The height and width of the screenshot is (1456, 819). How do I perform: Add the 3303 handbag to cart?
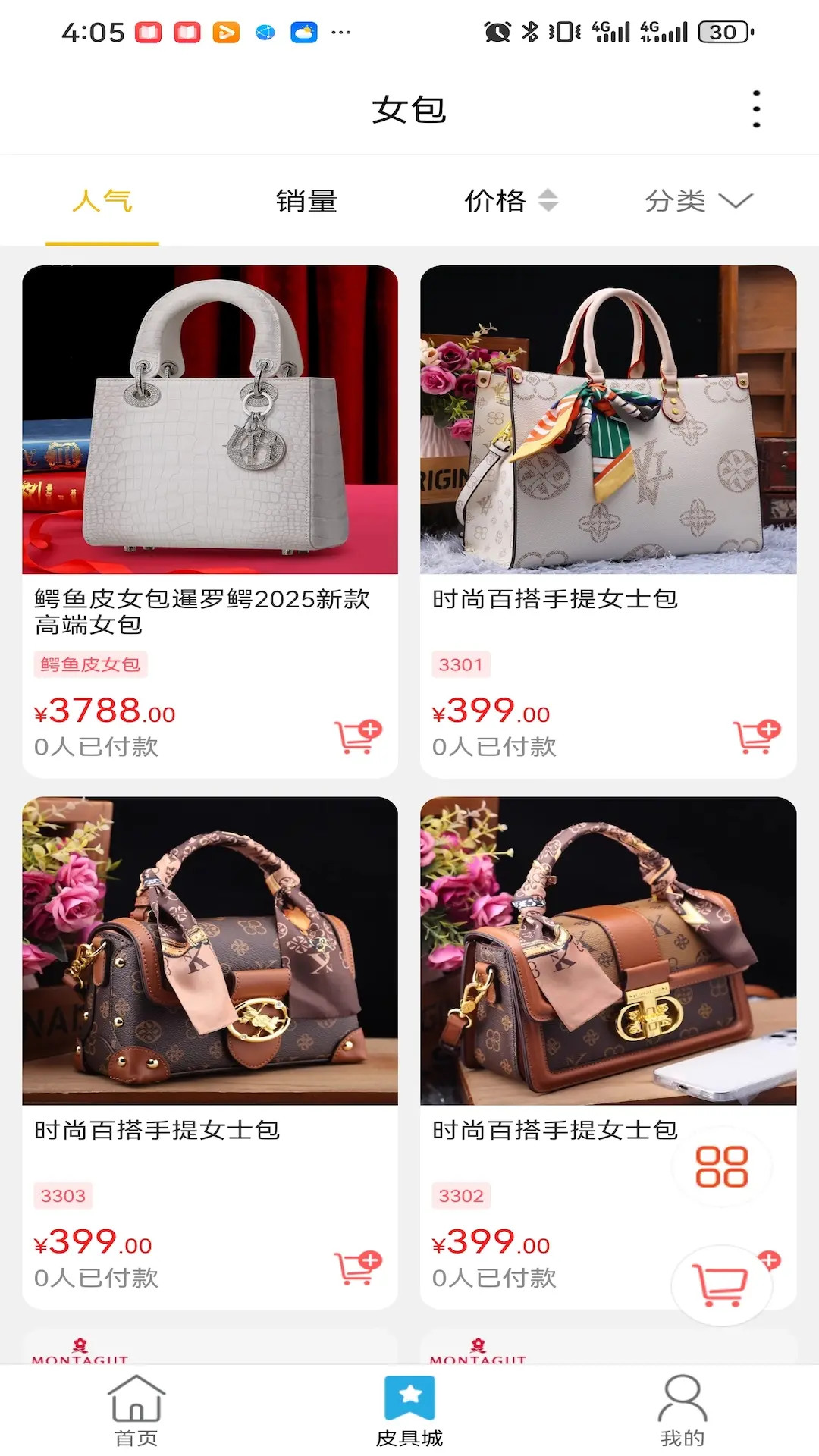(358, 1267)
